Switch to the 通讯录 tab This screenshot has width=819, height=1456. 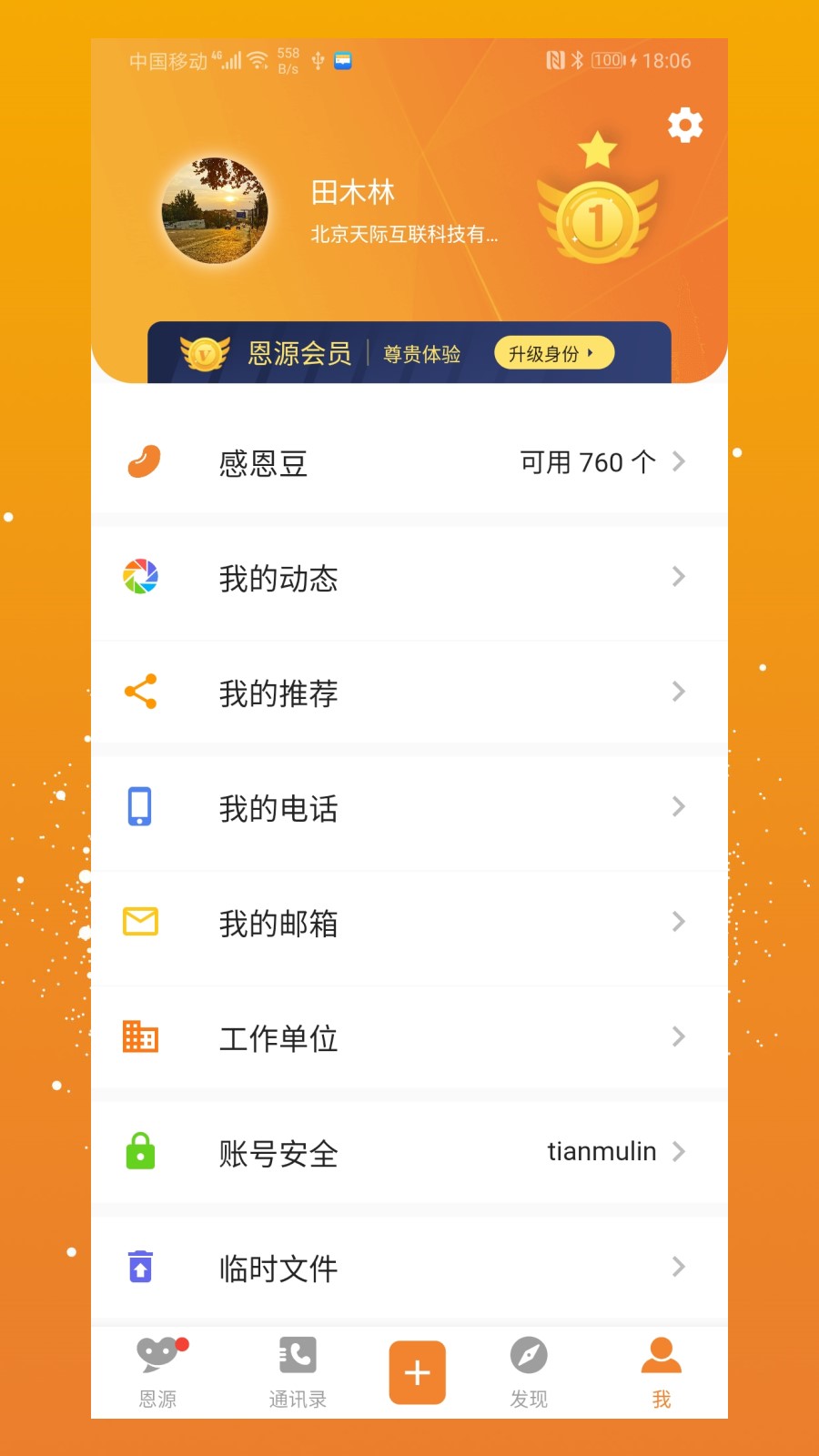click(x=298, y=1372)
